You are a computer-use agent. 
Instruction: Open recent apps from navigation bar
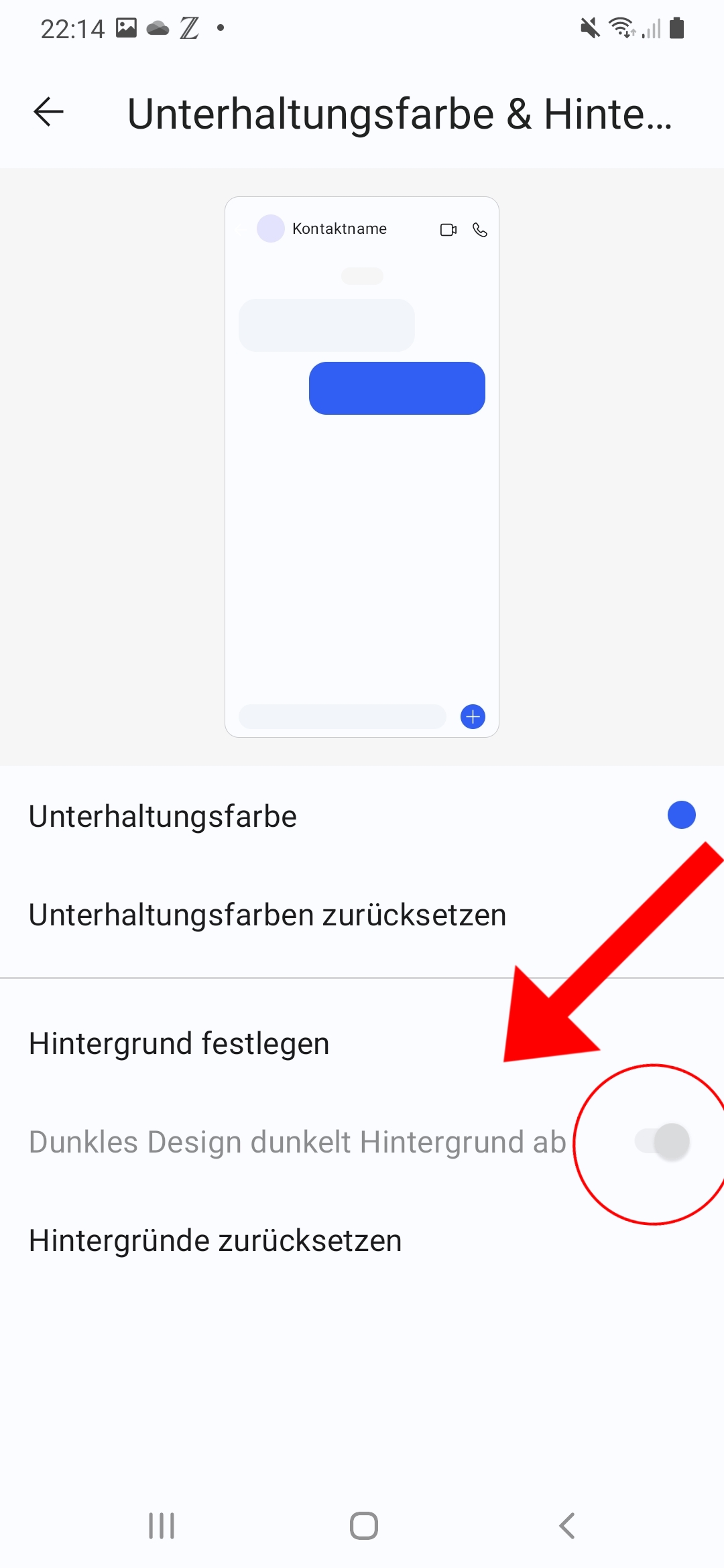tap(162, 1526)
